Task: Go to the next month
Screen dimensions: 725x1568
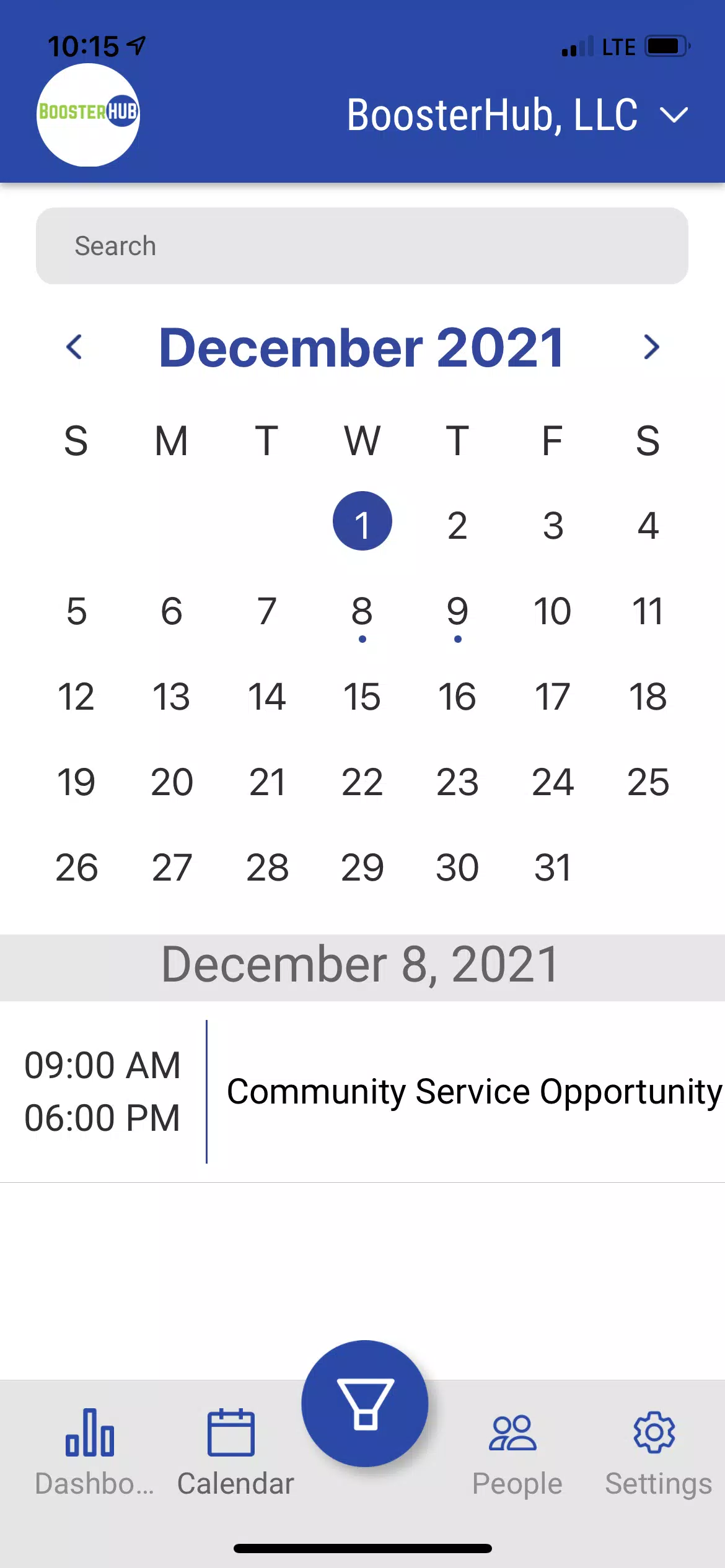Action: point(651,347)
